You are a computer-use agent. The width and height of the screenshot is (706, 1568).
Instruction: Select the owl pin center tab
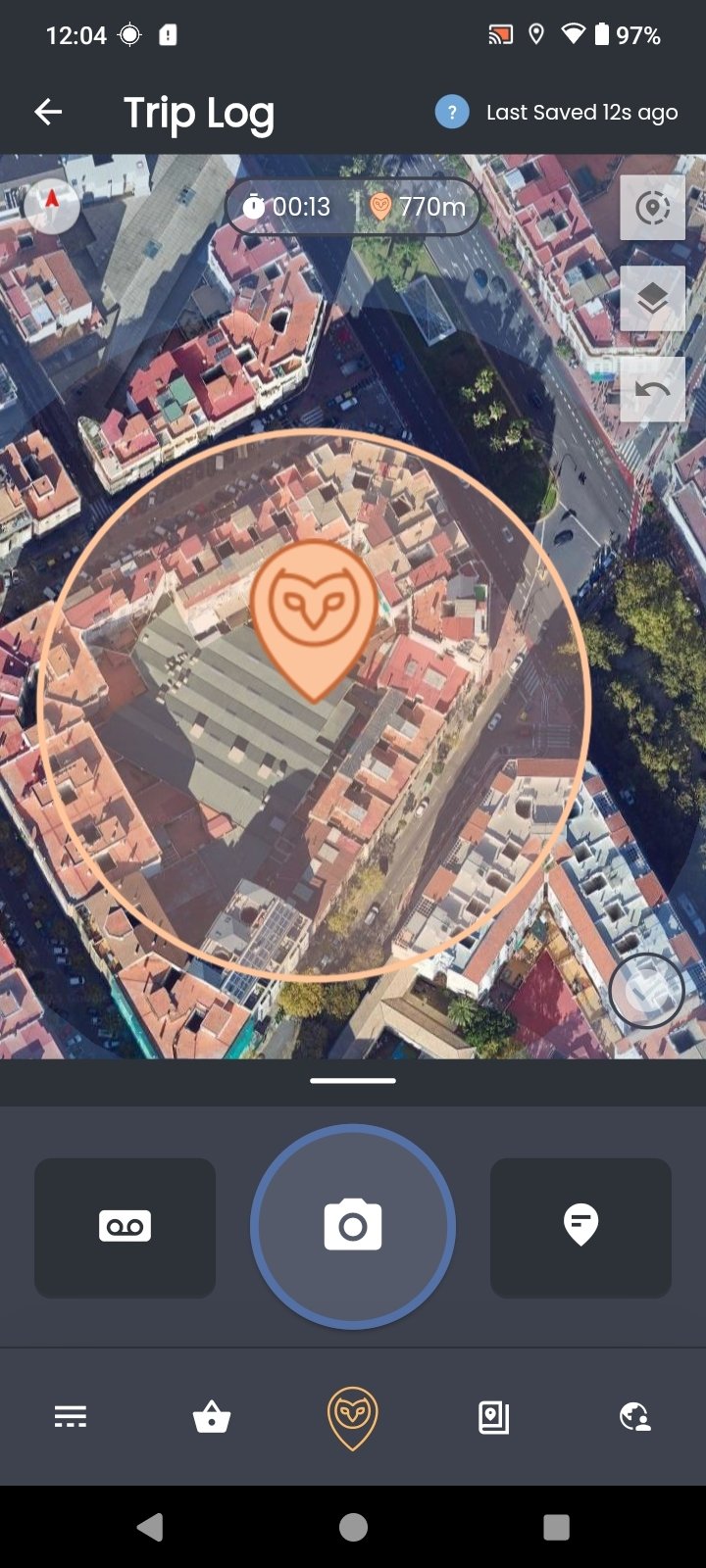tap(353, 1417)
